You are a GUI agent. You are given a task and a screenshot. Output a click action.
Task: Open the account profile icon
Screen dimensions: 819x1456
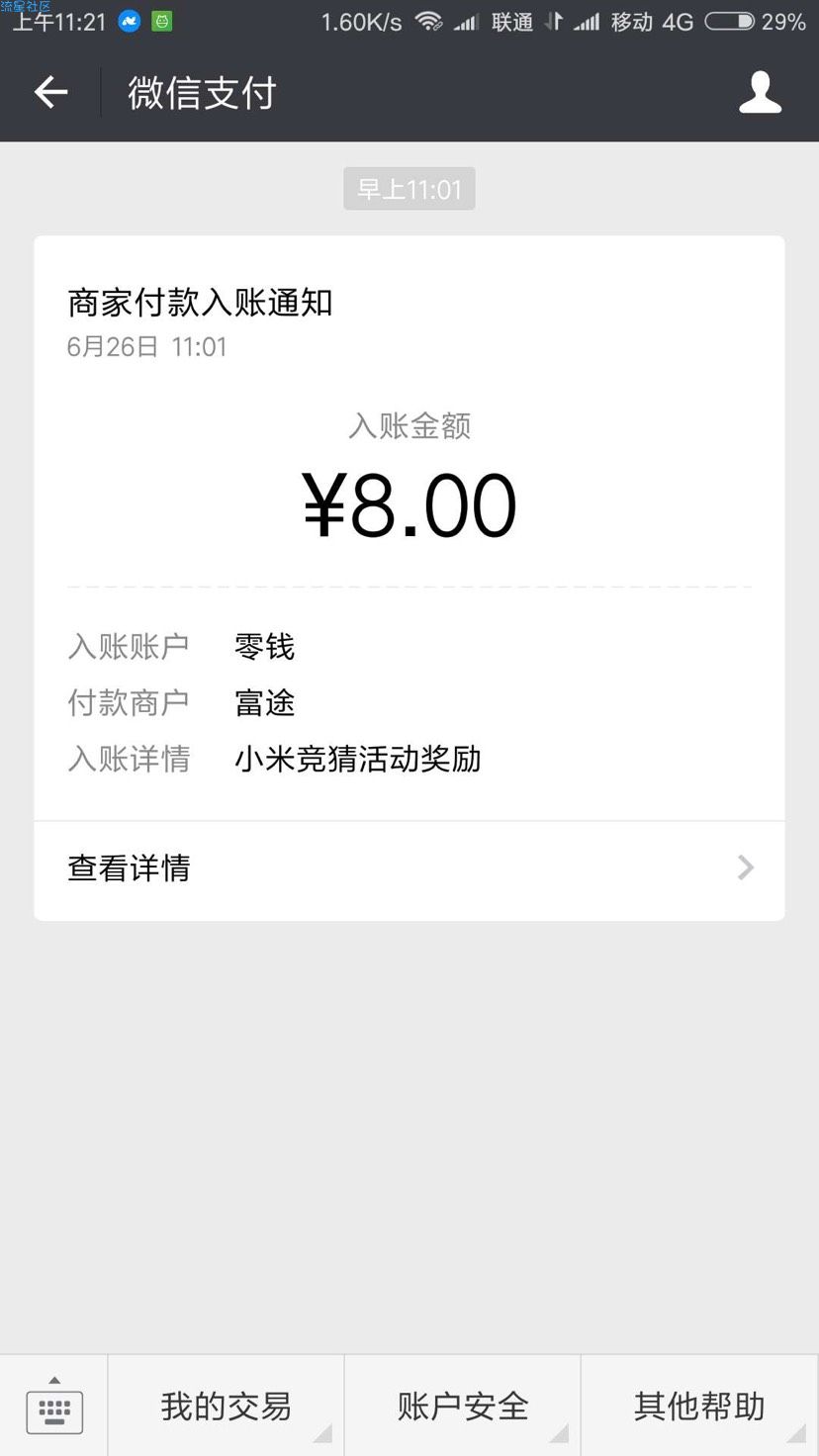pyautogui.click(x=760, y=93)
